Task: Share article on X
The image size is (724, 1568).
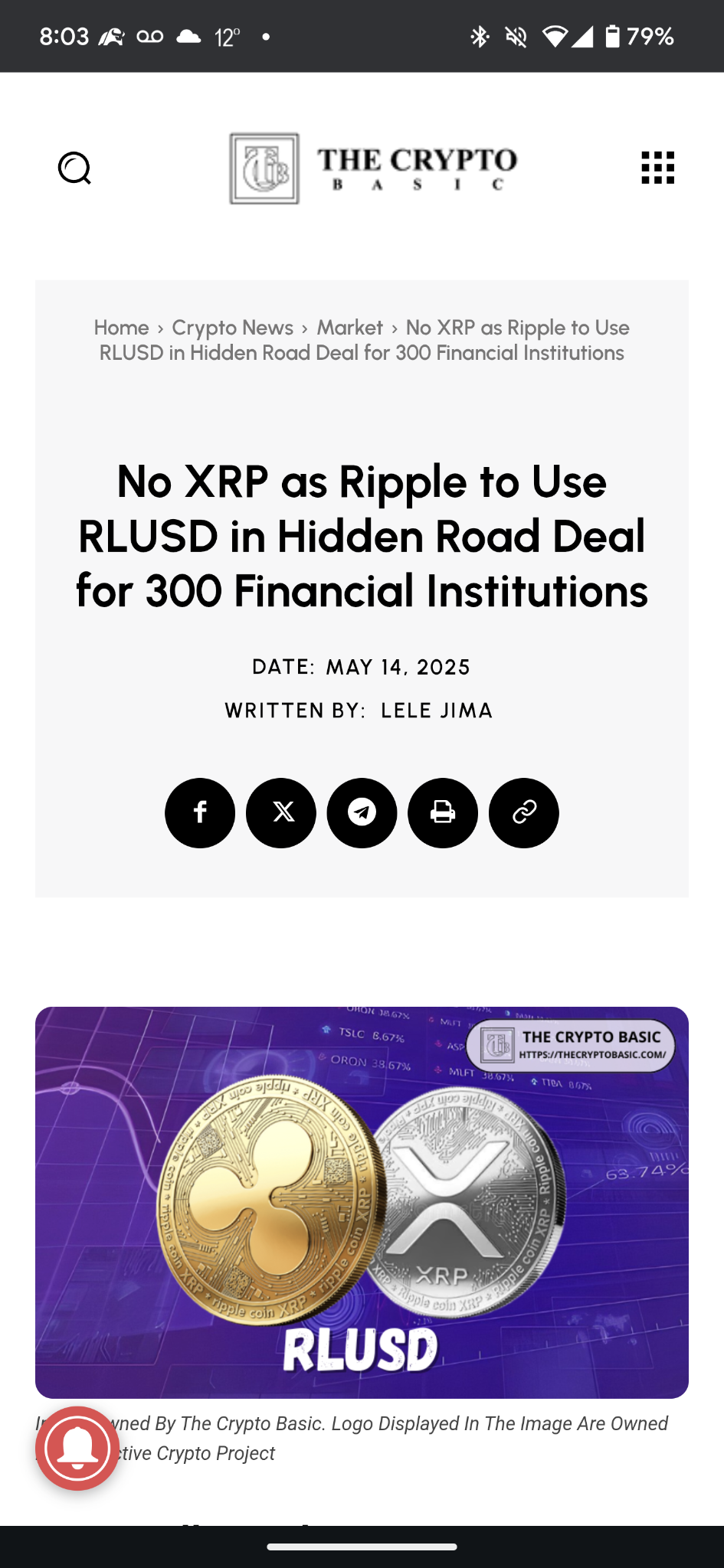Action: pyautogui.click(x=281, y=812)
